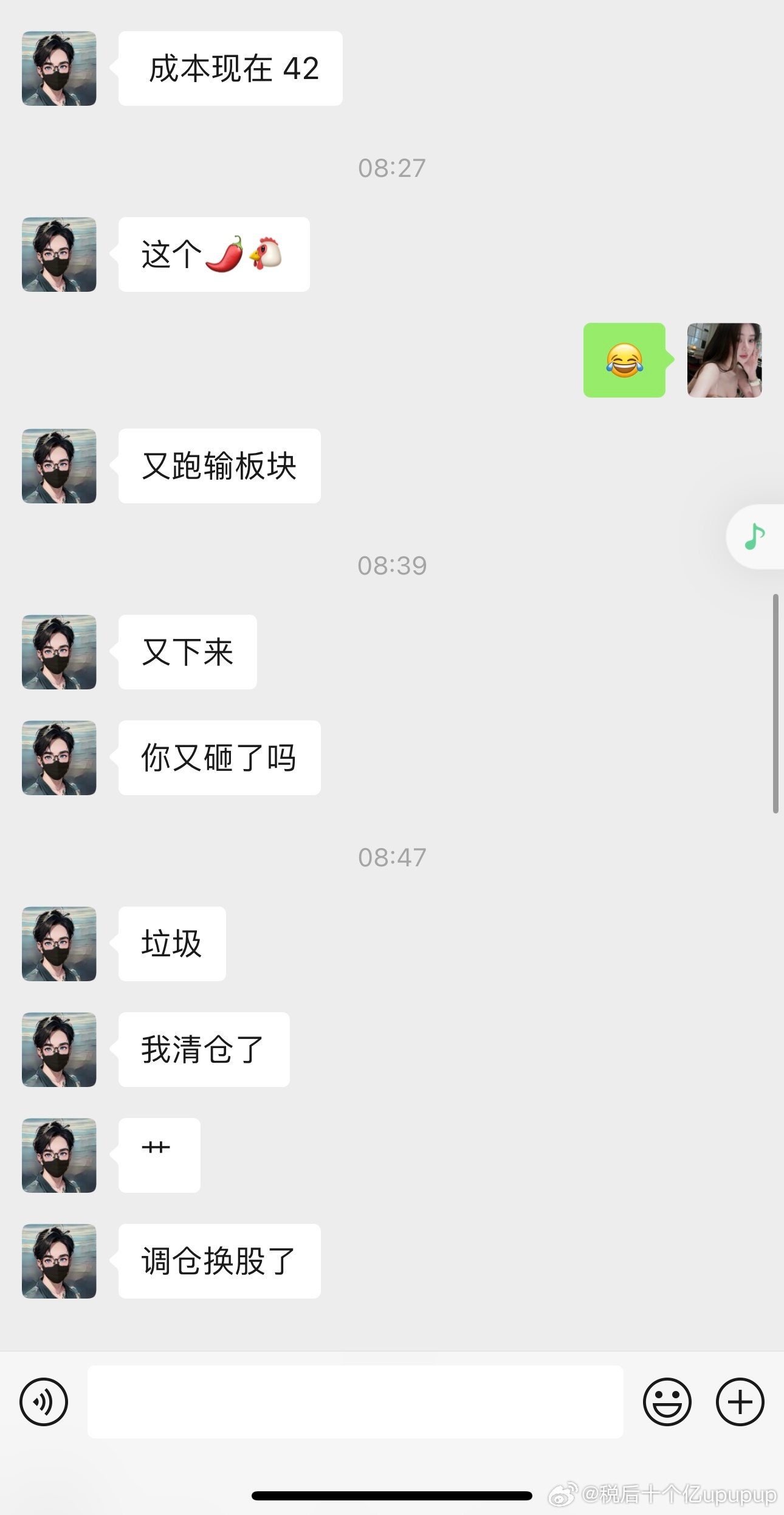Tap the 调仓换股了 message bubble
The height and width of the screenshot is (1515, 784).
[x=219, y=1261]
